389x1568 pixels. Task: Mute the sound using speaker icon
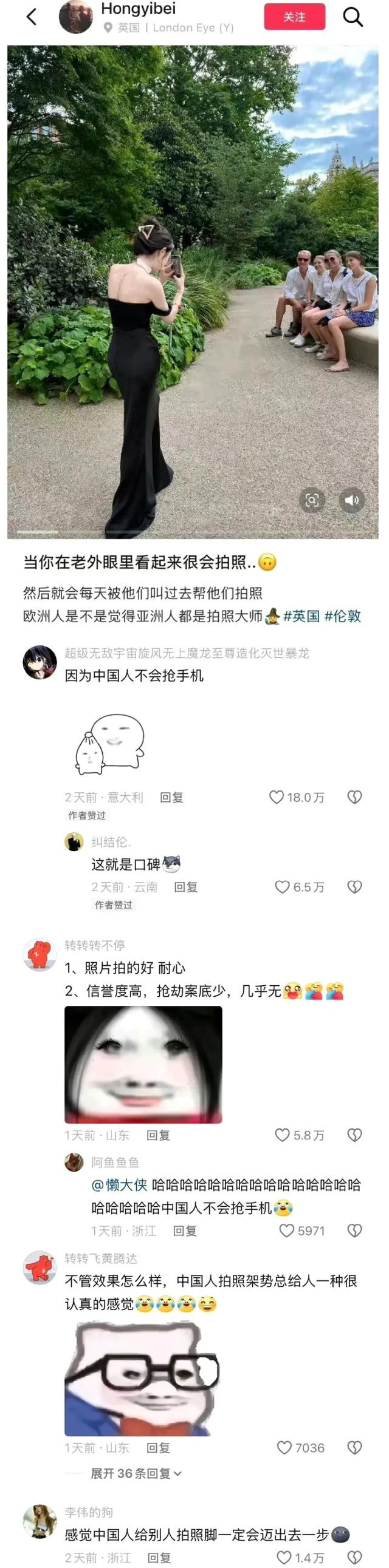(x=351, y=500)
